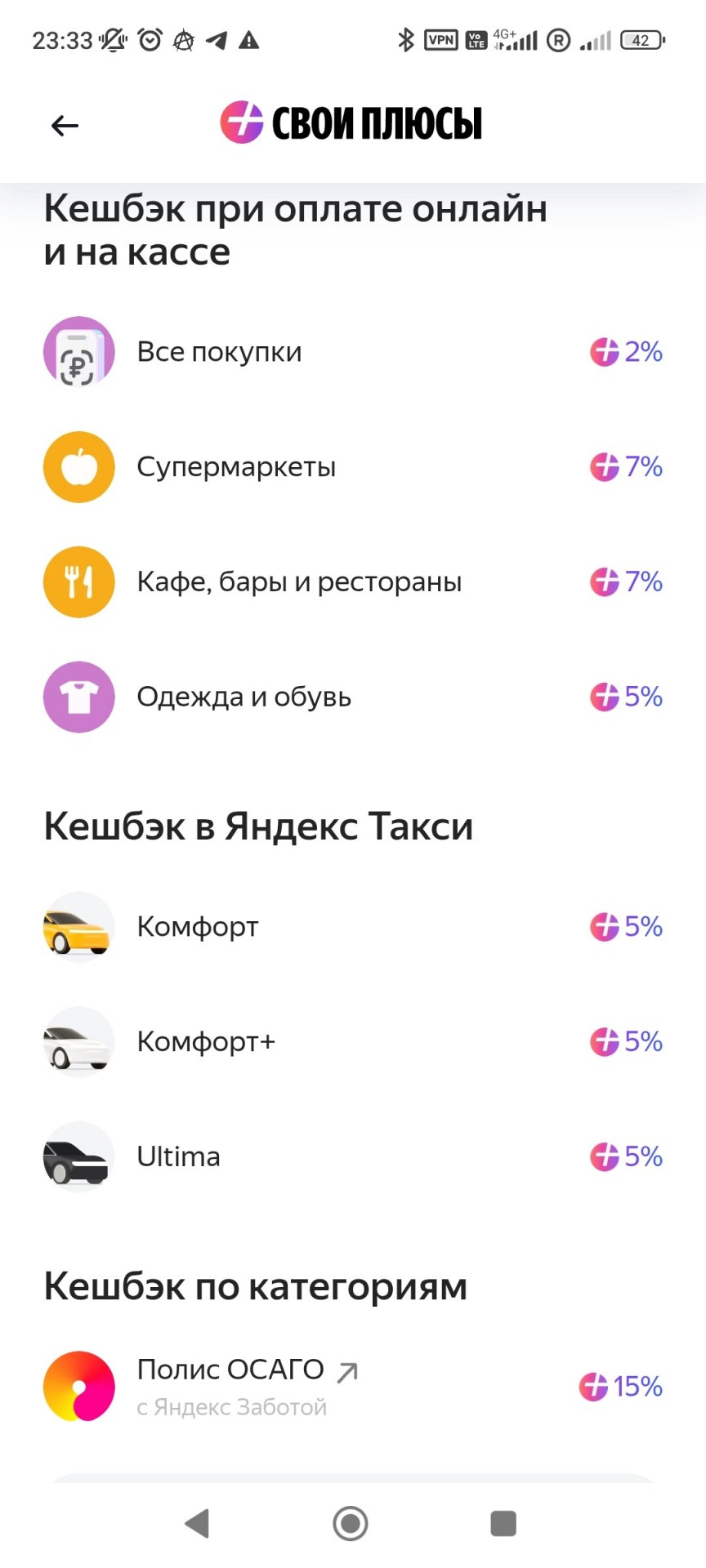Open the Супермаркеты cashback row
The image size is (706, 1568).
pyautogui.click(x=353, y=467)
